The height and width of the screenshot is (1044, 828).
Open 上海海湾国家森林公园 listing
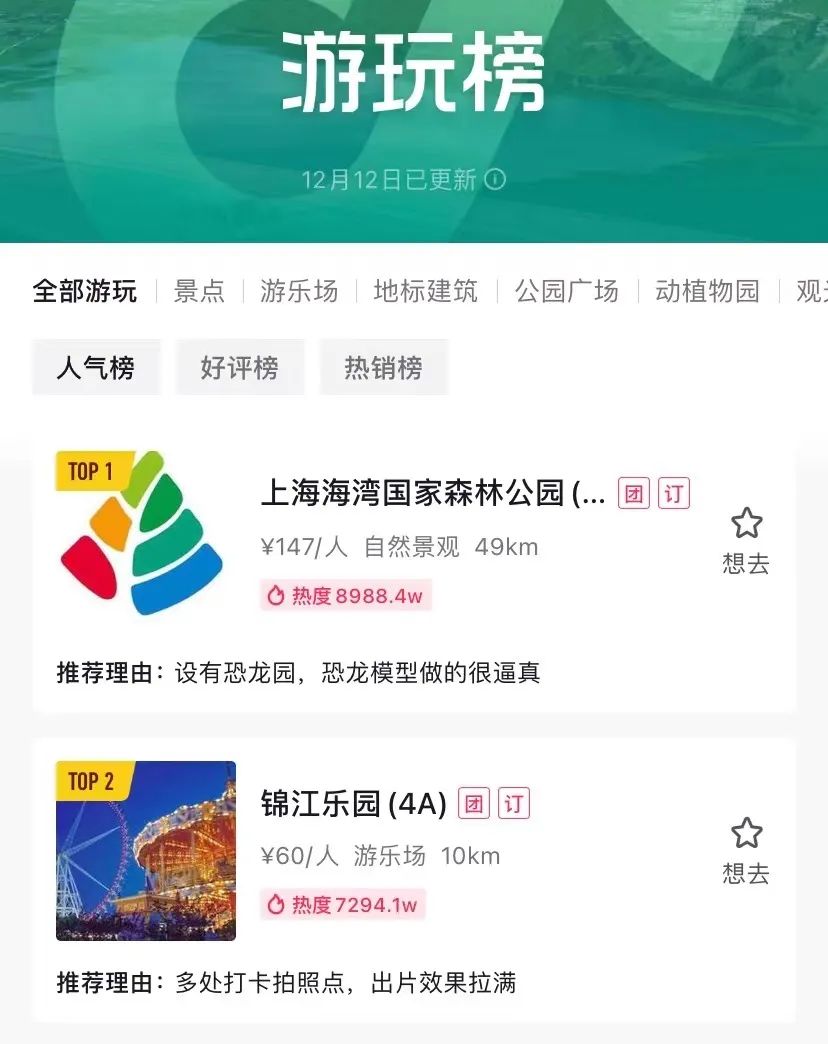432,493
